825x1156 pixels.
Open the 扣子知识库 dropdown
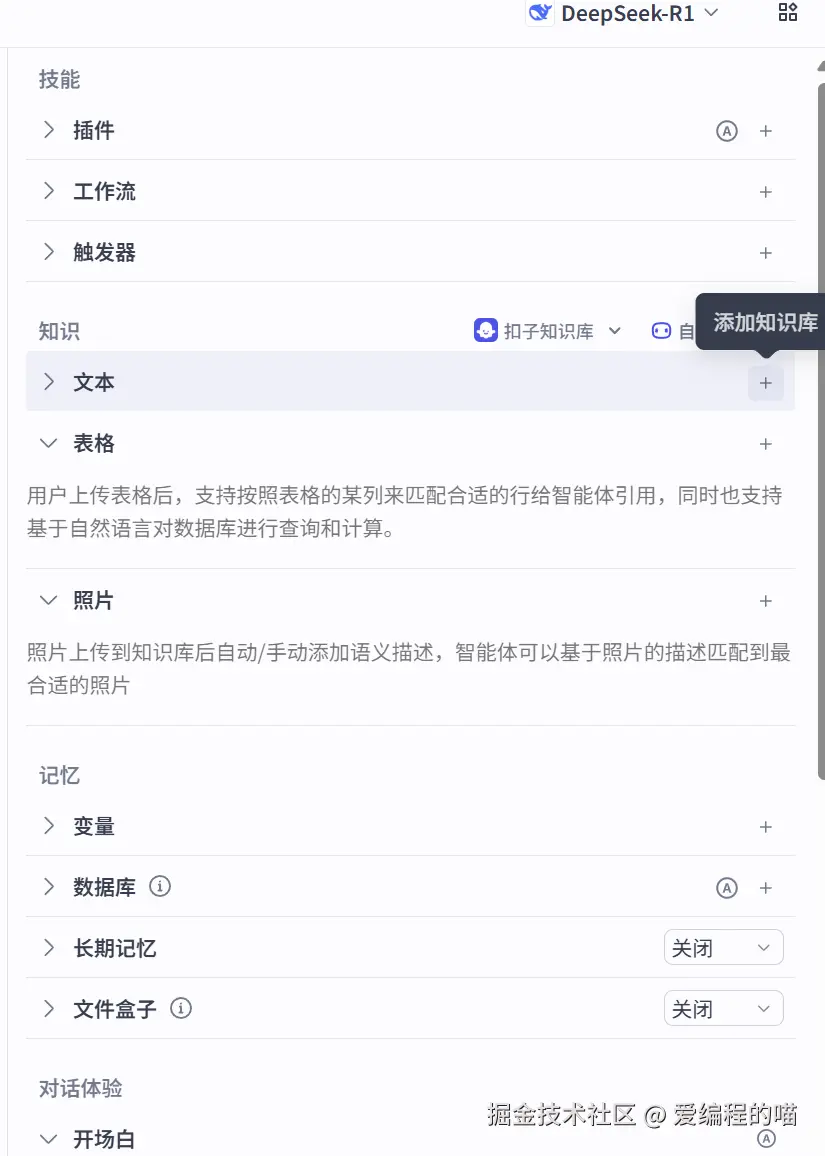(548, 330)
